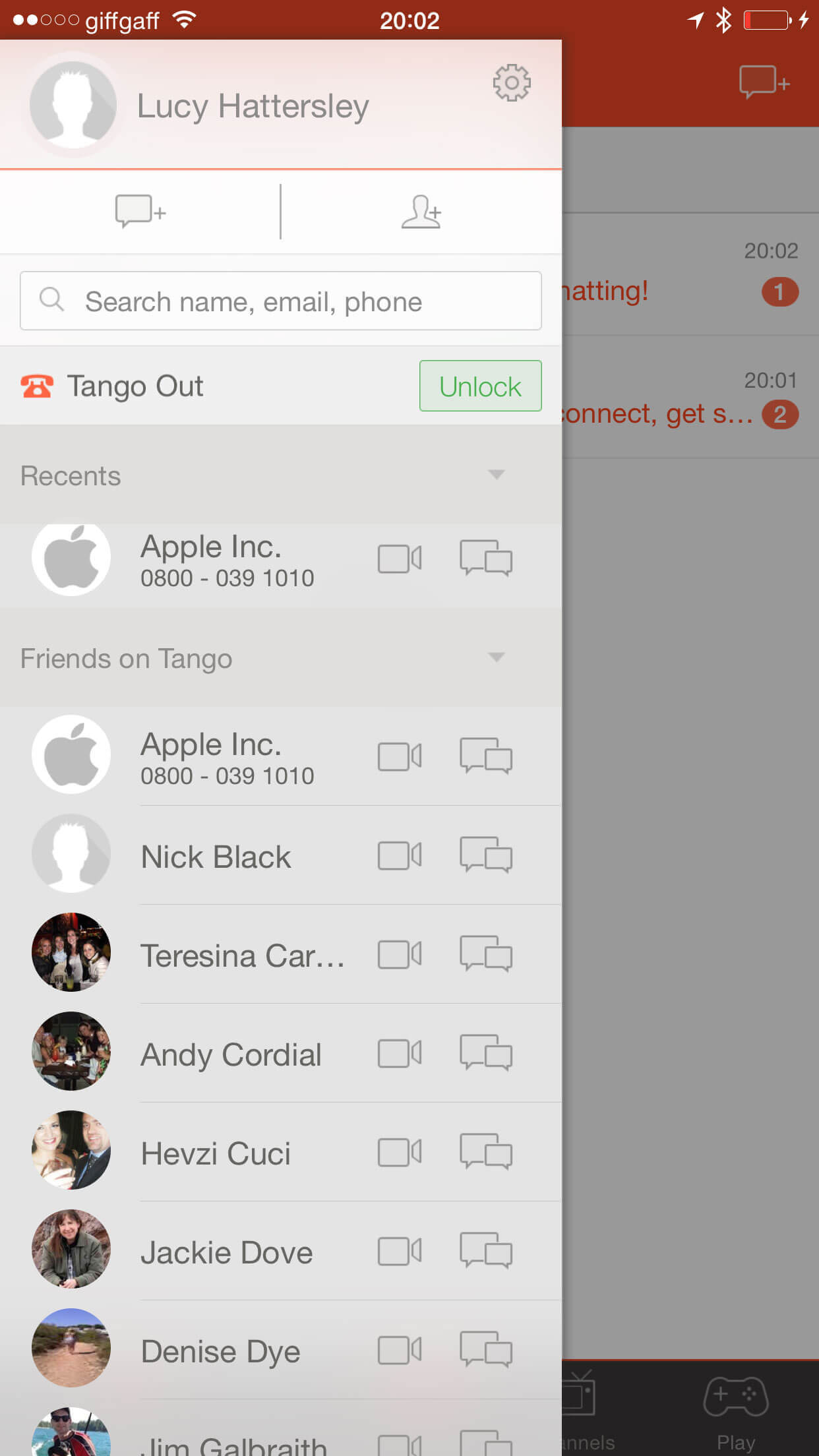Send a message to Denise Dye
This screenshot has width=819, height=1456.
486,1350
